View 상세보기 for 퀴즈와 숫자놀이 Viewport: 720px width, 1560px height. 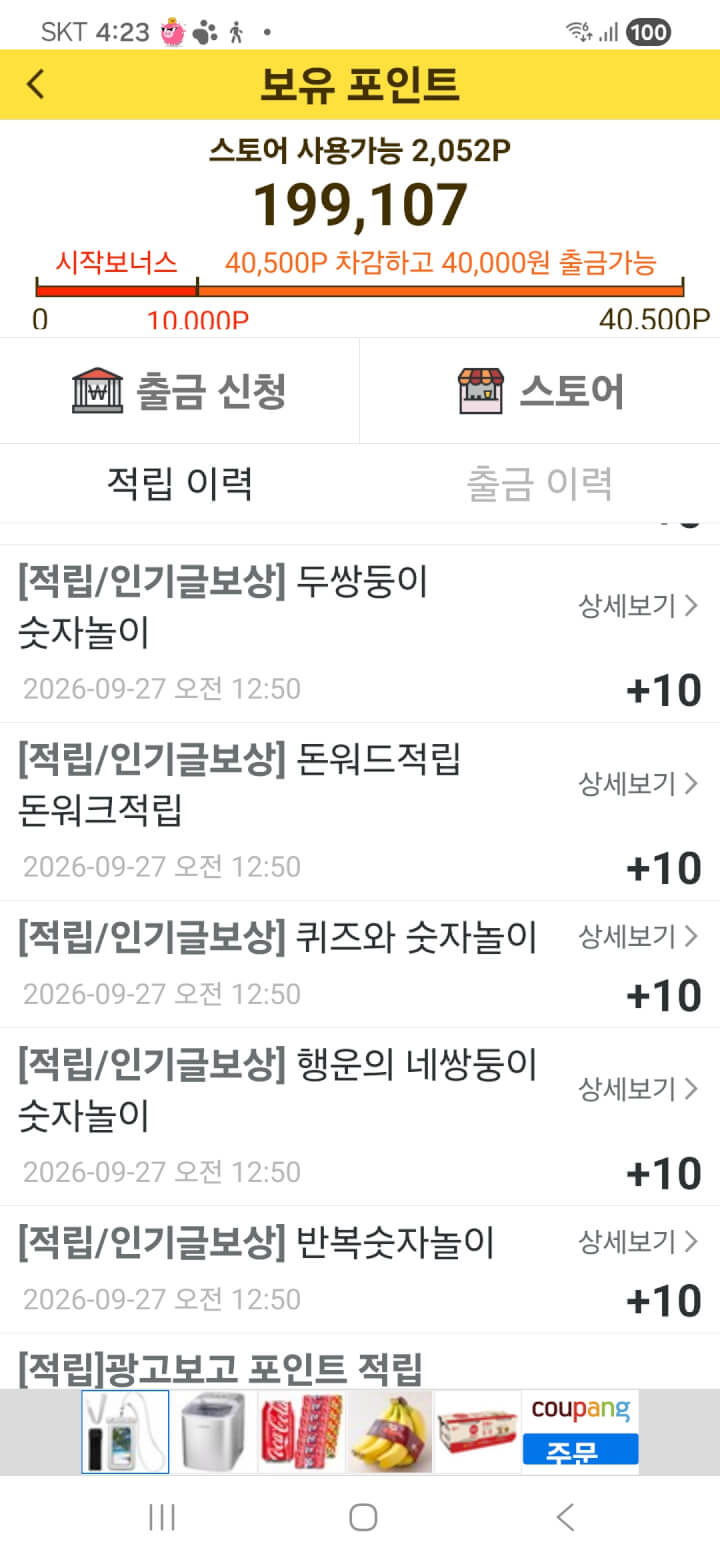click(638, 937)
